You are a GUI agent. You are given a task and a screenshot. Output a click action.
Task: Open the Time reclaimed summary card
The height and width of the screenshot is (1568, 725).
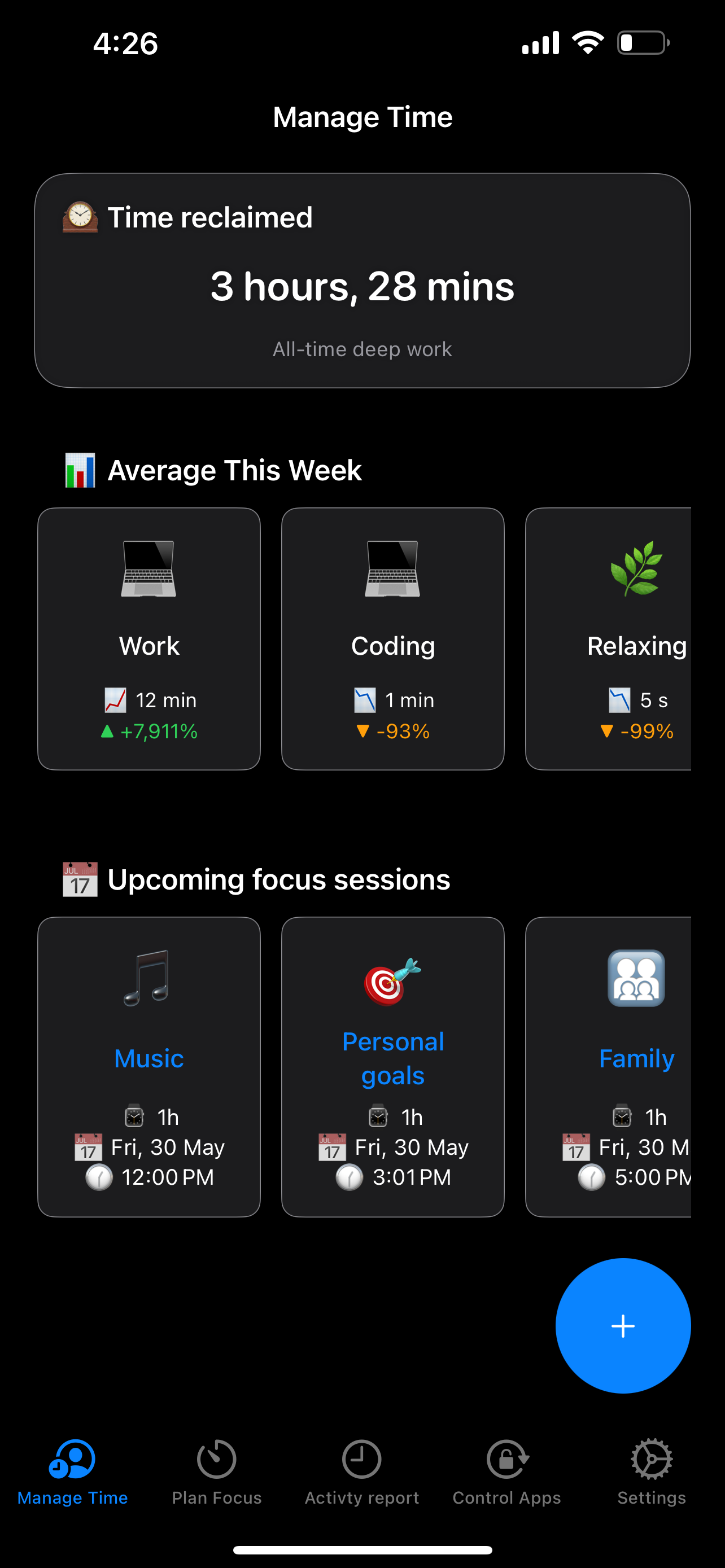click(x=362, y=281)
